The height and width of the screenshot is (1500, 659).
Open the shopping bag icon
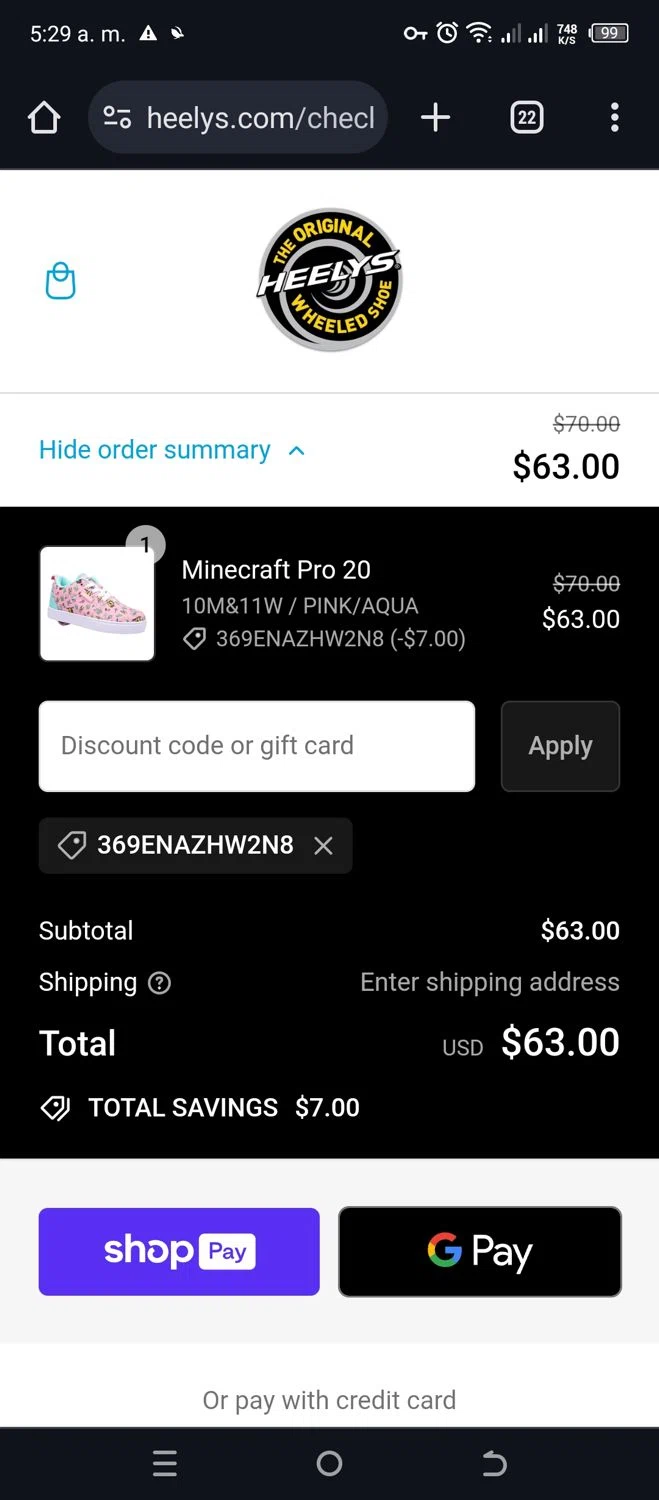pos(61,281)
